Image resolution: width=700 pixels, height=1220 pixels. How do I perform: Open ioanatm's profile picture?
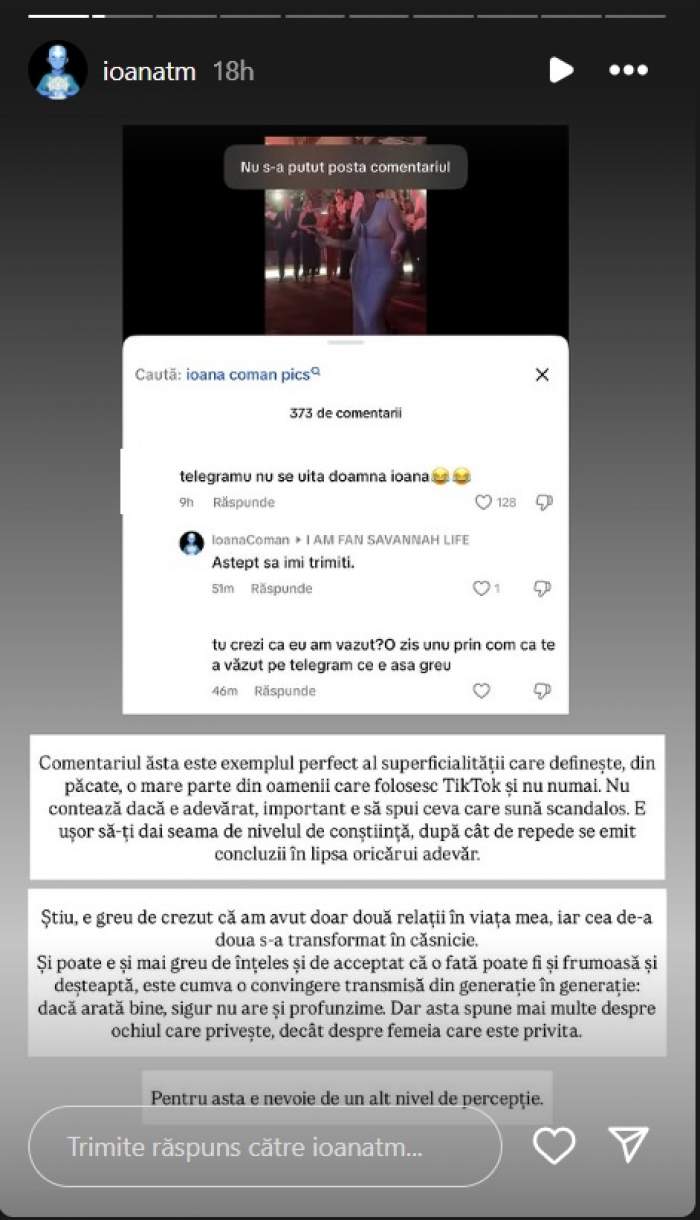pyautogui.click(x=57, y=70)
